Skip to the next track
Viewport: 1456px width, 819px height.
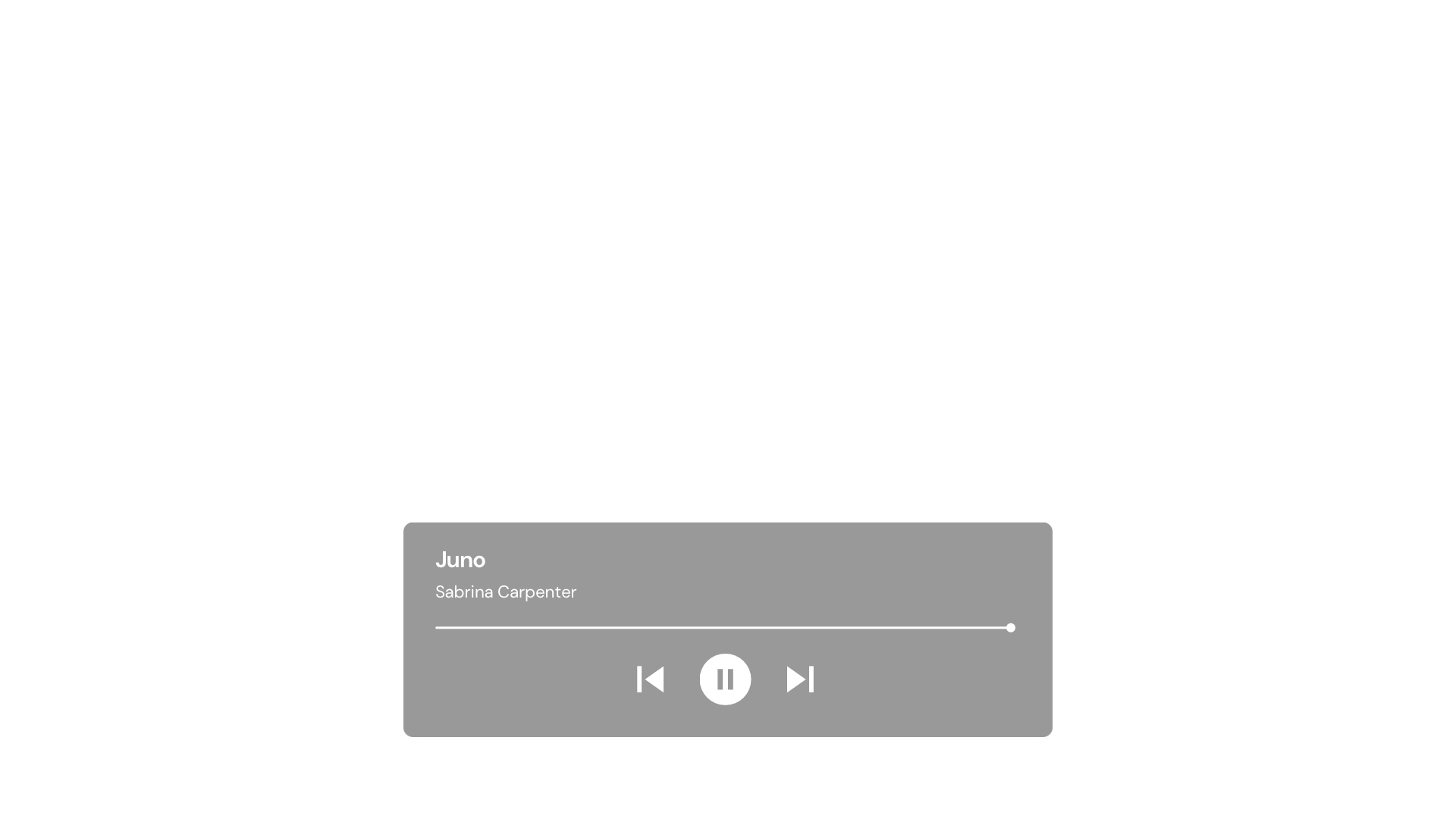(800, 679)
